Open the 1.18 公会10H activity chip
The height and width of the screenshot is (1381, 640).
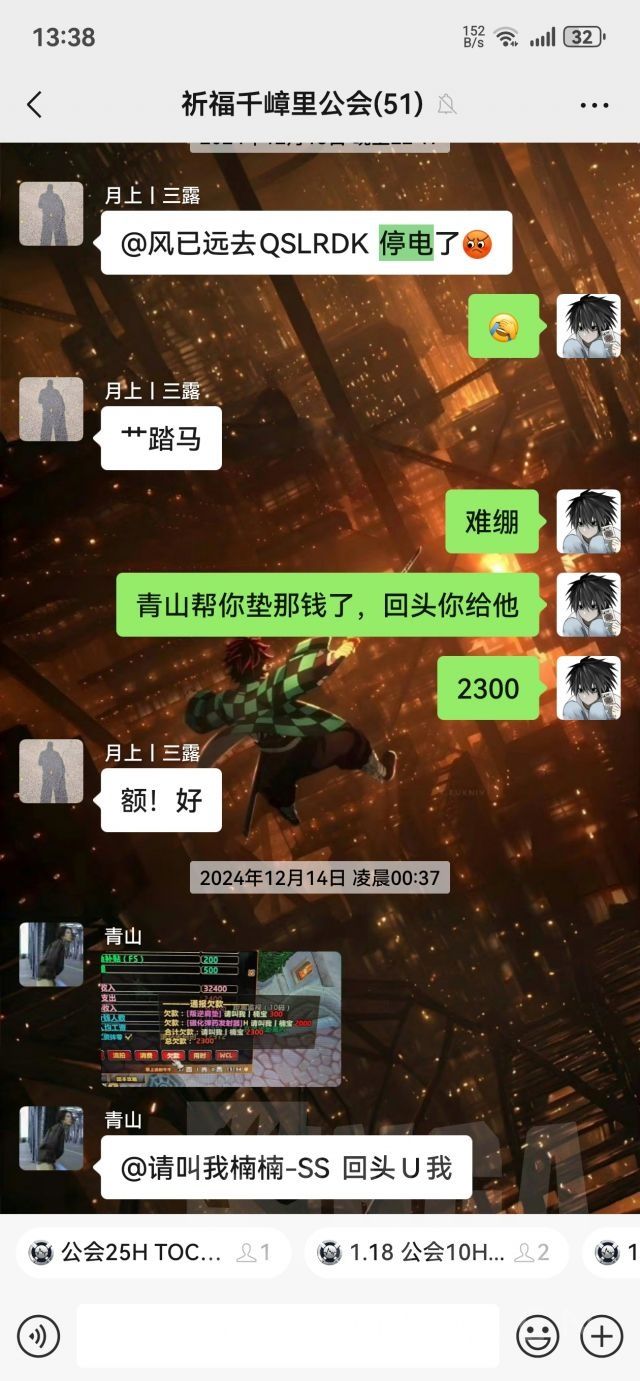click(x=435, y=1252)
